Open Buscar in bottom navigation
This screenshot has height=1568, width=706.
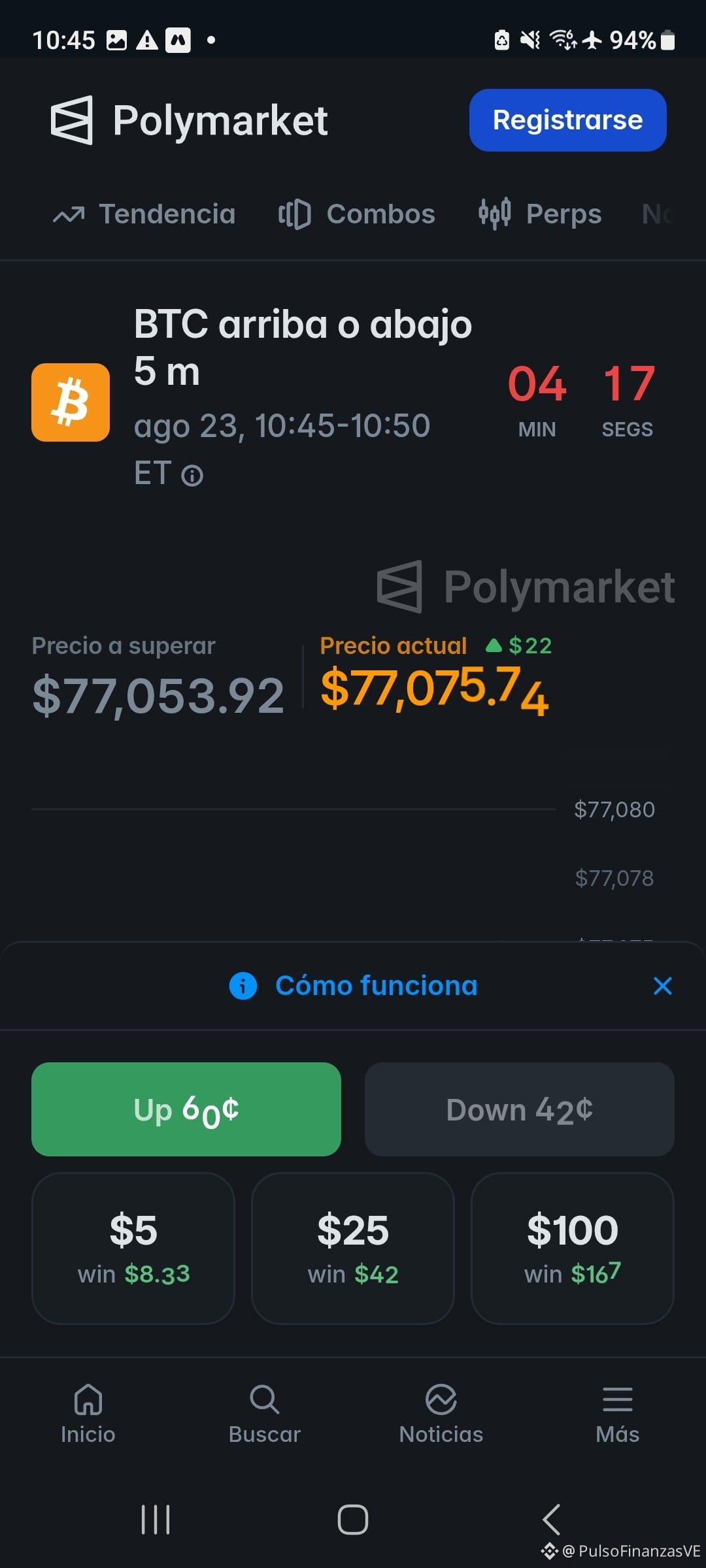click(x=265, y=1413)
